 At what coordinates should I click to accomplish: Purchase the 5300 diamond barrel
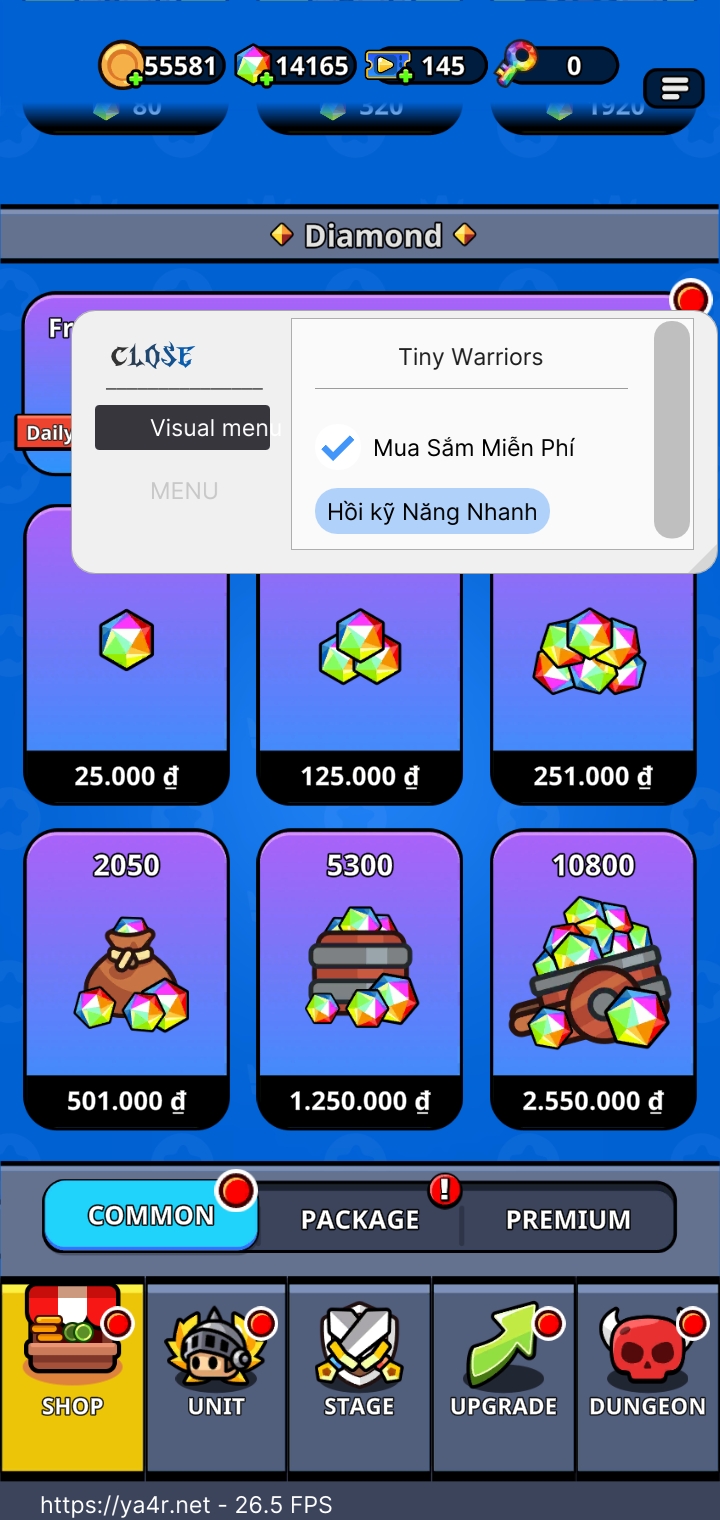(360, 980)
